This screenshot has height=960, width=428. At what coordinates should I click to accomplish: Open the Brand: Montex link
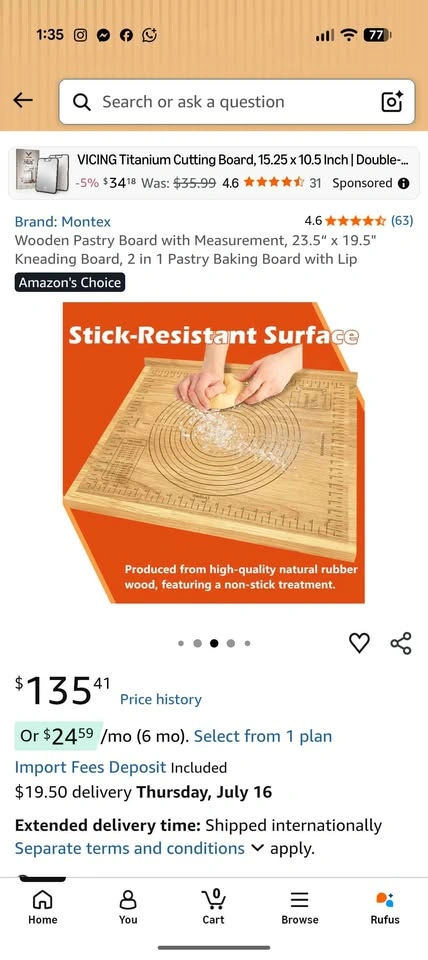click(62, 222)
